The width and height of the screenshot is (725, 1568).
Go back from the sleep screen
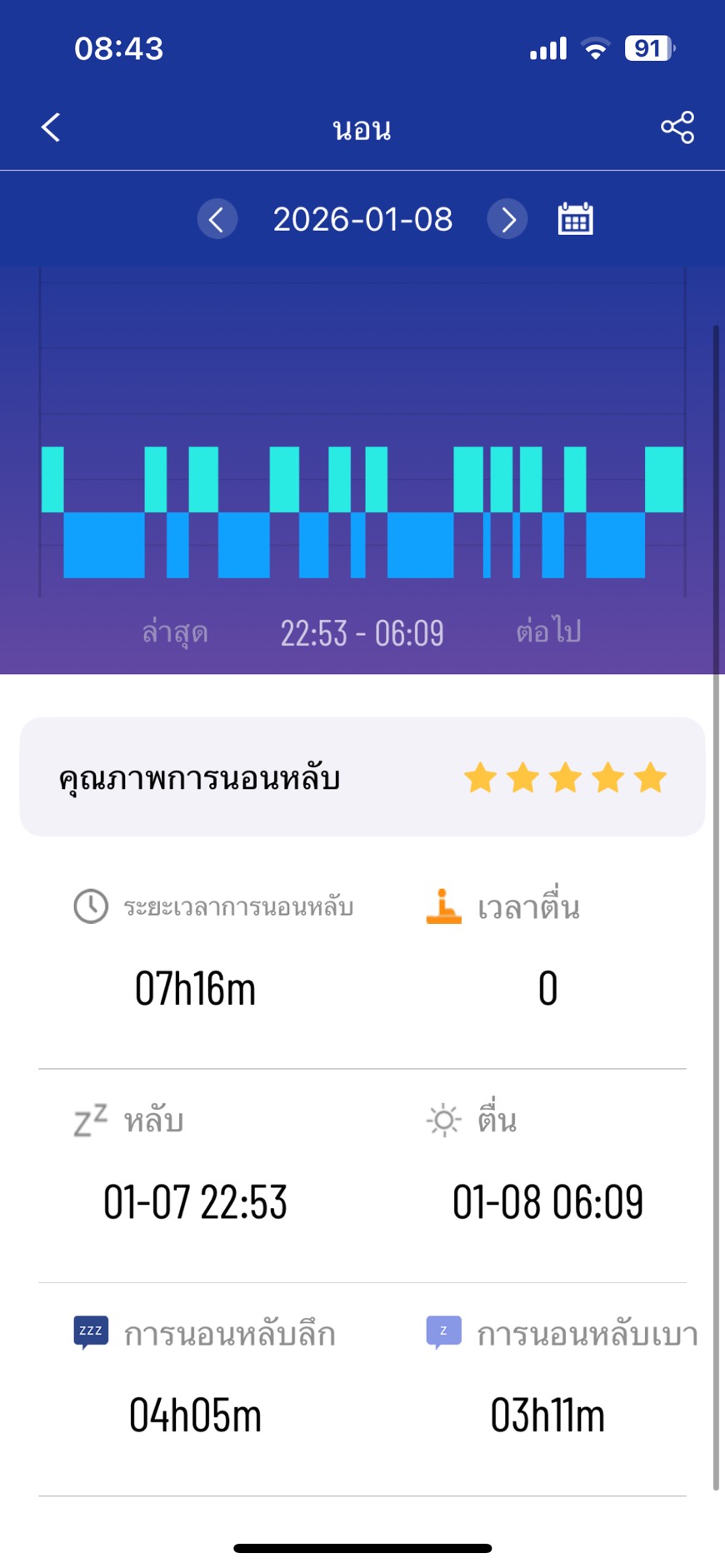(x=51, y=127)
